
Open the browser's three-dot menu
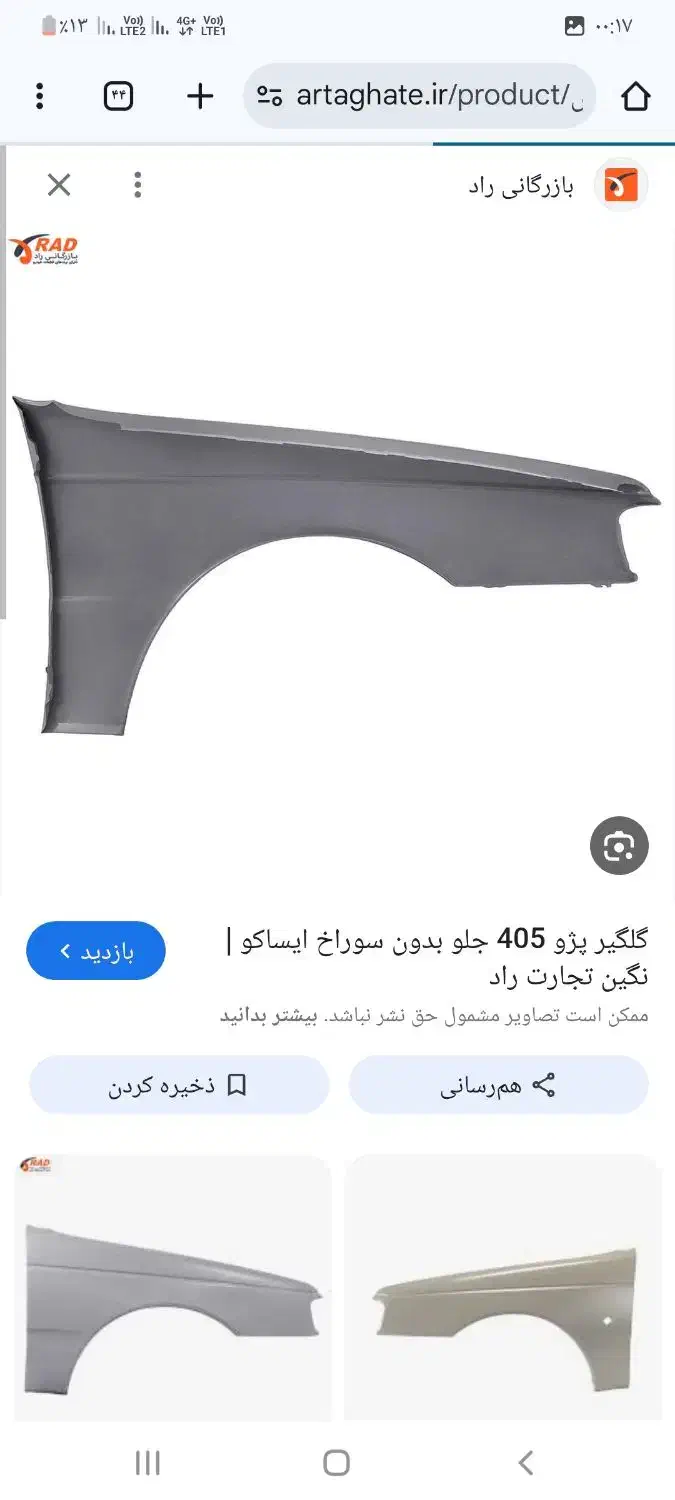[x=40, y=96]
